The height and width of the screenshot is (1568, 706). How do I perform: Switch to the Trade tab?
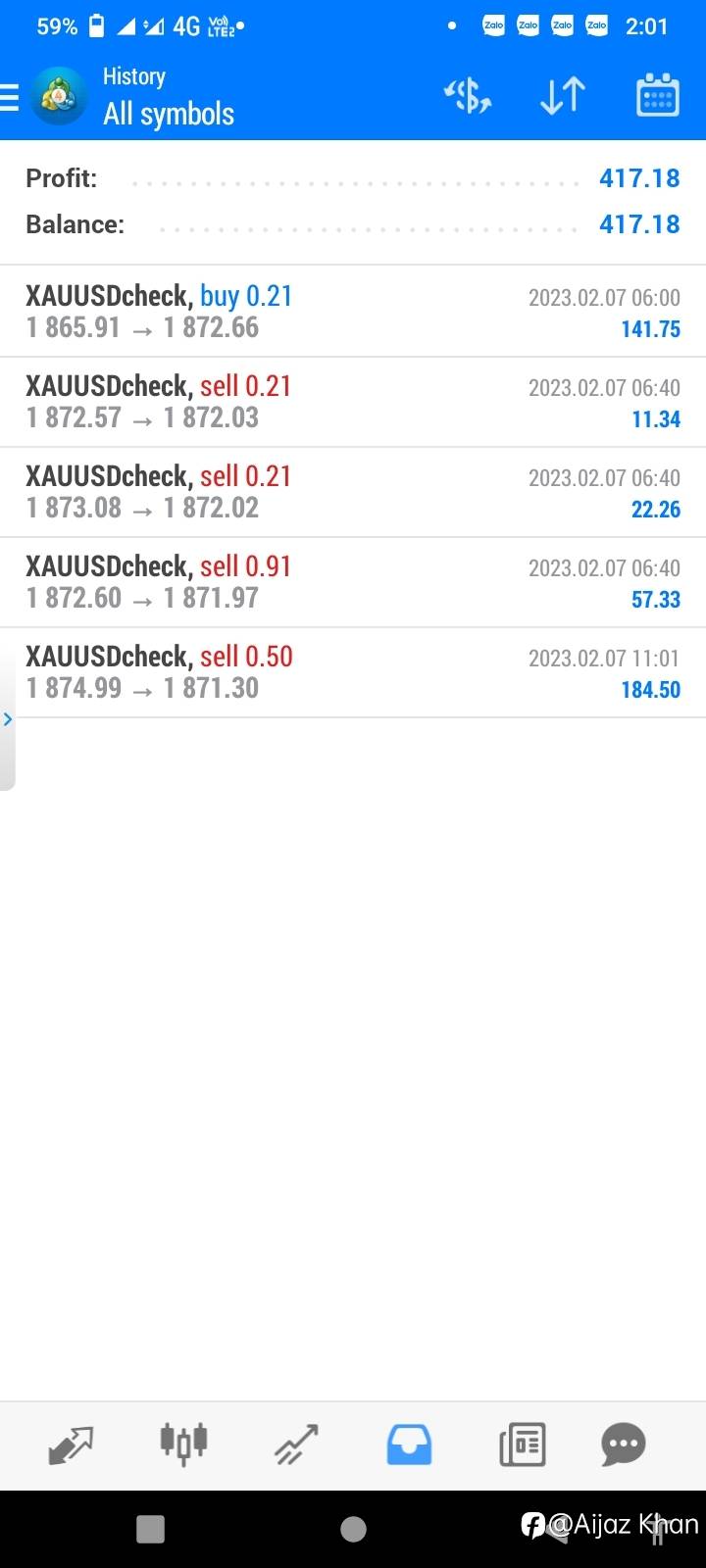pyautogui.click(x=296, y=1445)
